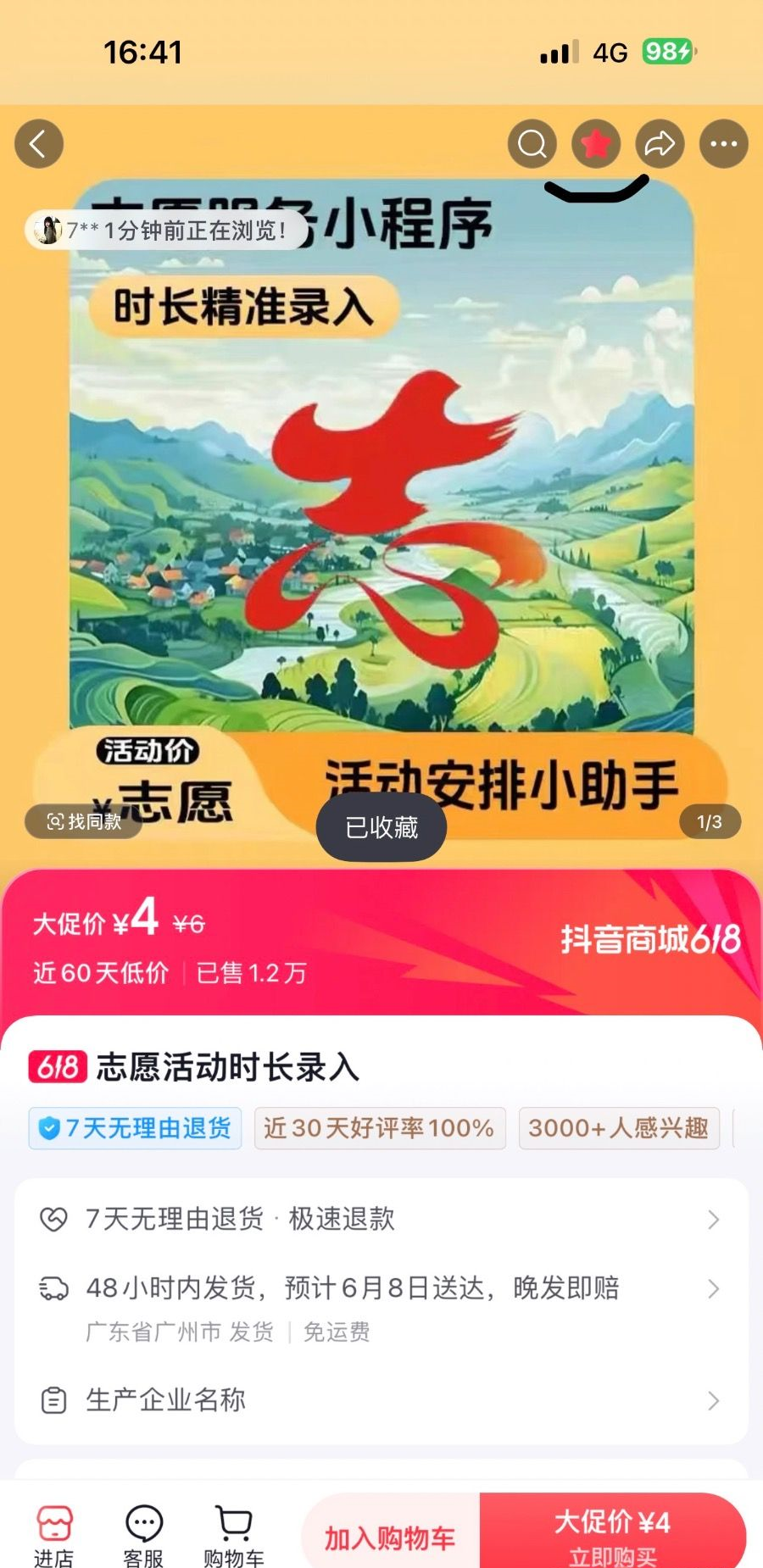Tap the 3000+人感兴趣 tag
The image size is (763, 1568).
coord(618,1128)
